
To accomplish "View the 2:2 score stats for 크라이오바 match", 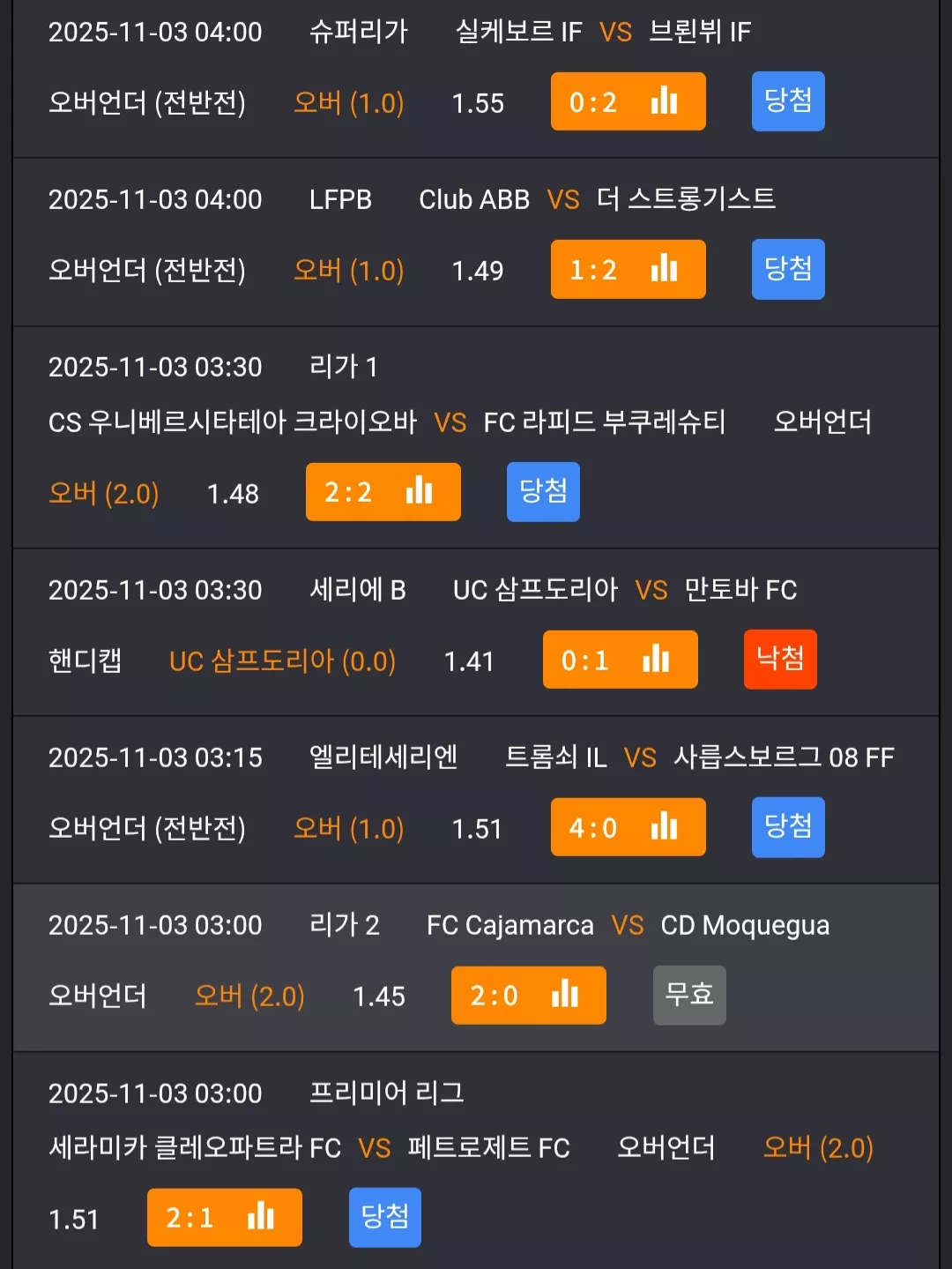I will 383,491.
